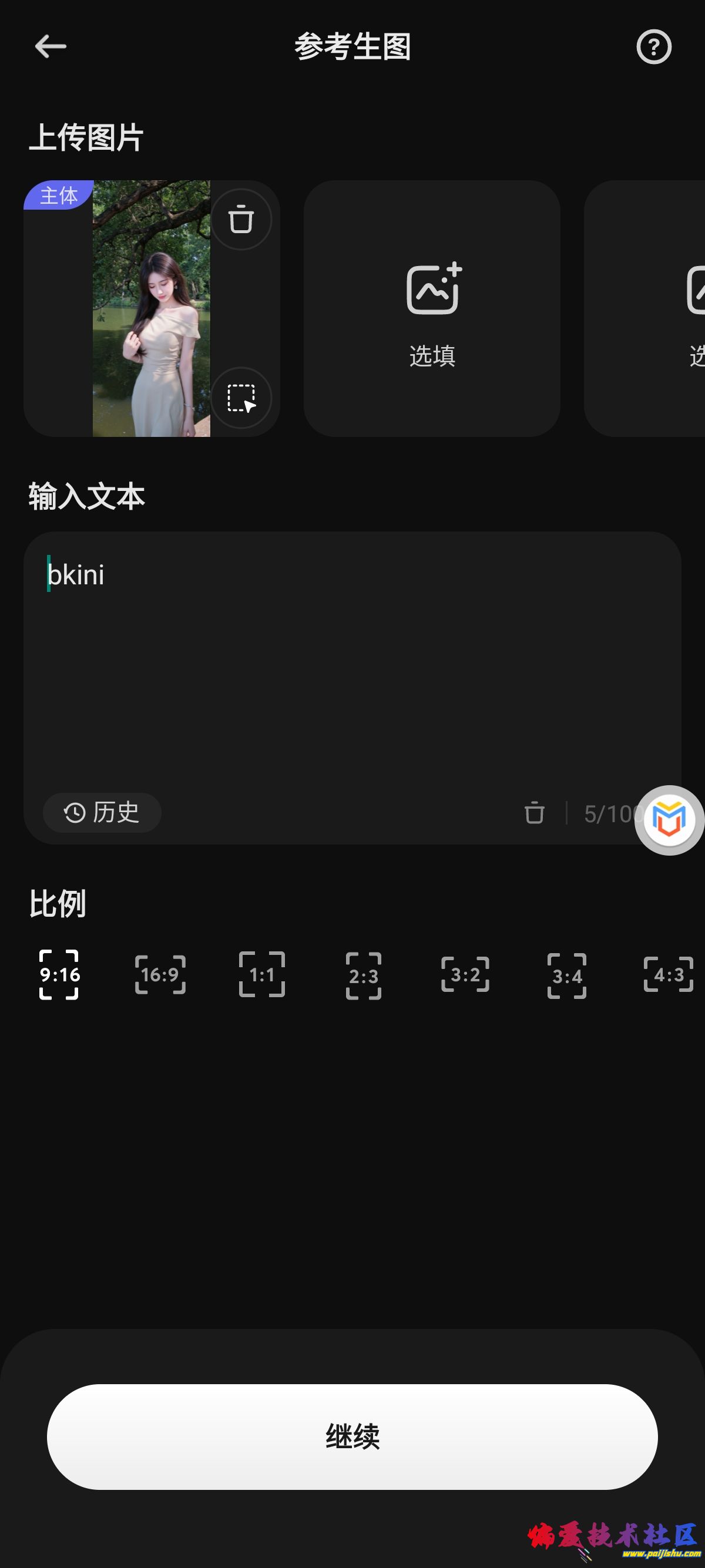Select the 4:3 aspect ratio option
Image resolution: width=705 pixels, height=1568 pixels.
668,974
